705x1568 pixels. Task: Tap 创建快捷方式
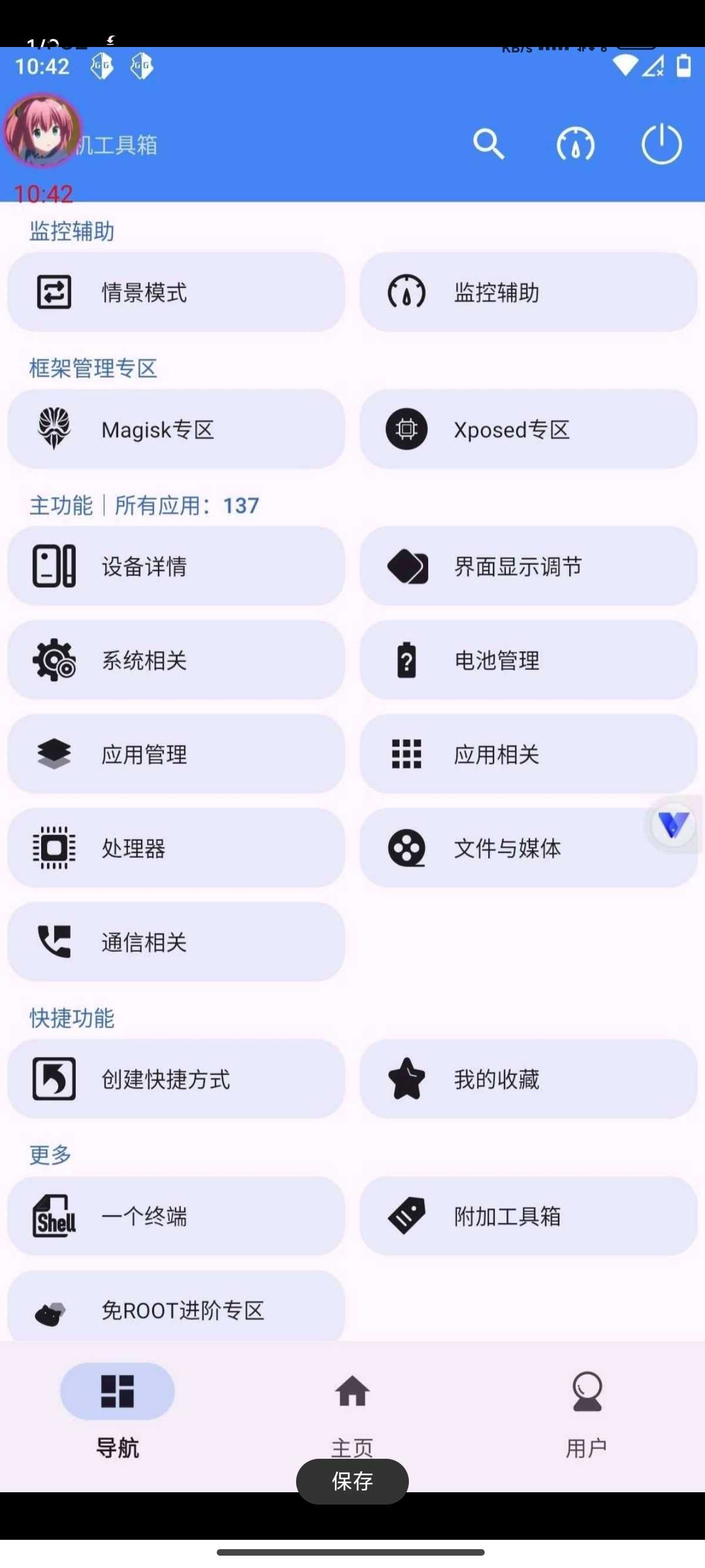[x=175, y=1079]
